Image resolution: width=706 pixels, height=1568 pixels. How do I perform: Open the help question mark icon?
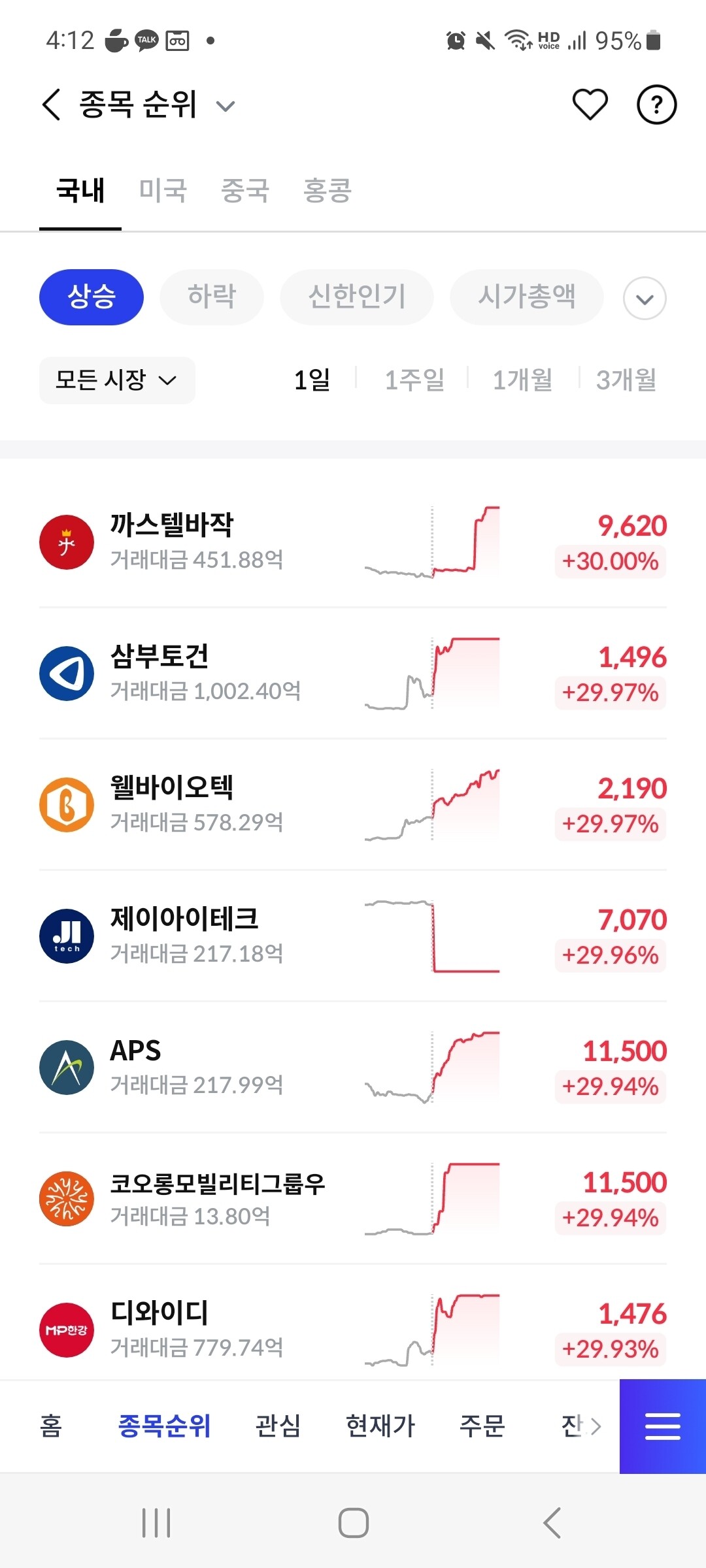click(x=657, y=104)
